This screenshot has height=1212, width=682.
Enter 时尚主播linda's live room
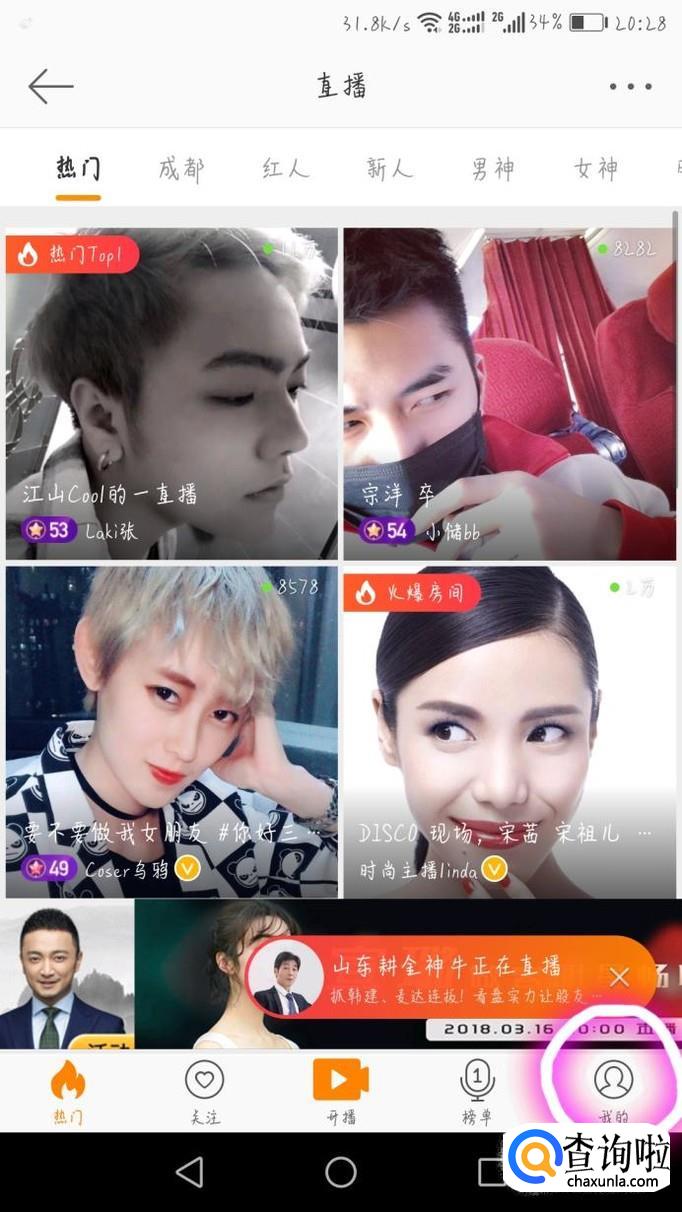click(x=509, y=732)
